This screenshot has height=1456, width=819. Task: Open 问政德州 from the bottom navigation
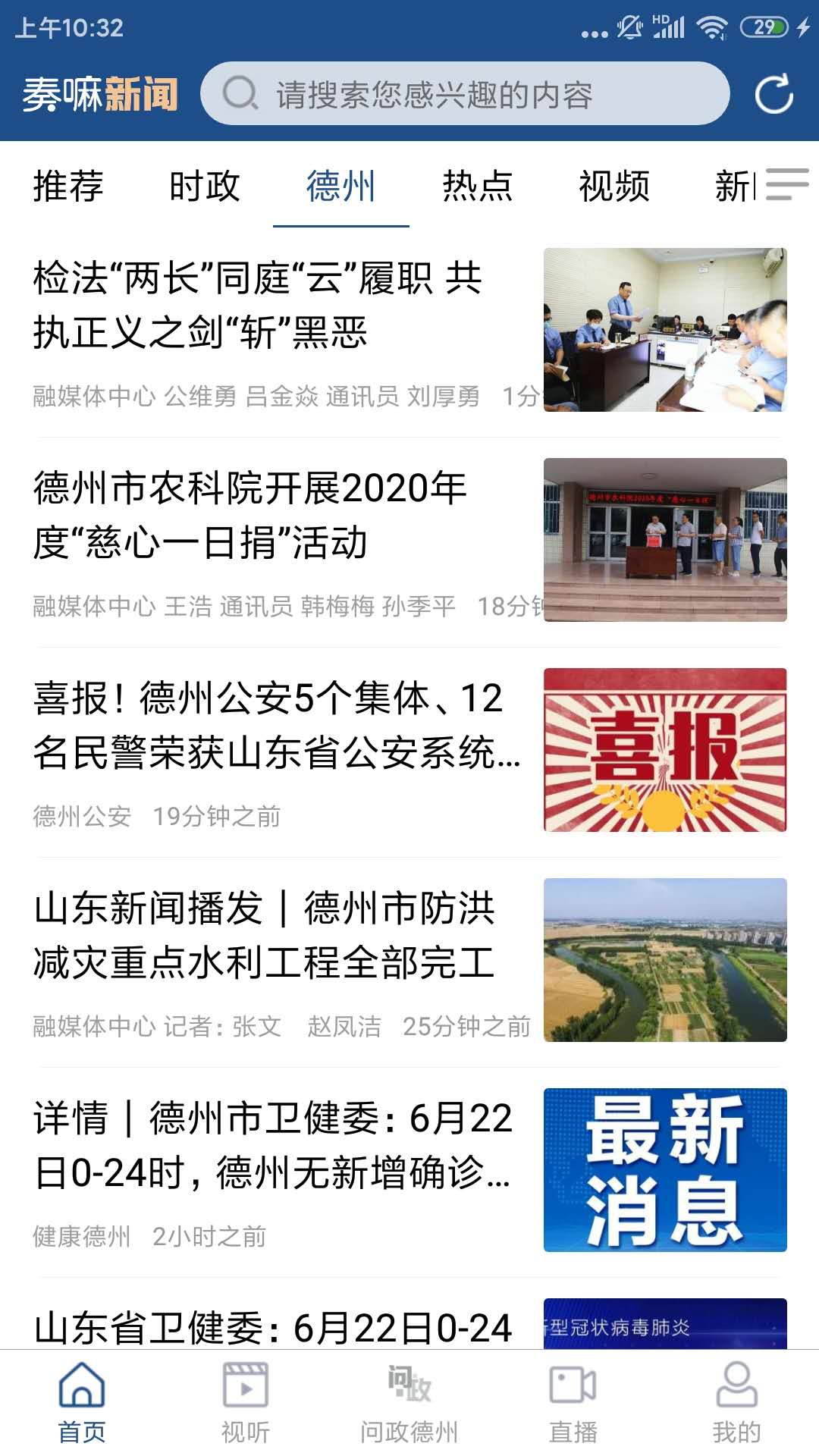tap(409, 1403)
